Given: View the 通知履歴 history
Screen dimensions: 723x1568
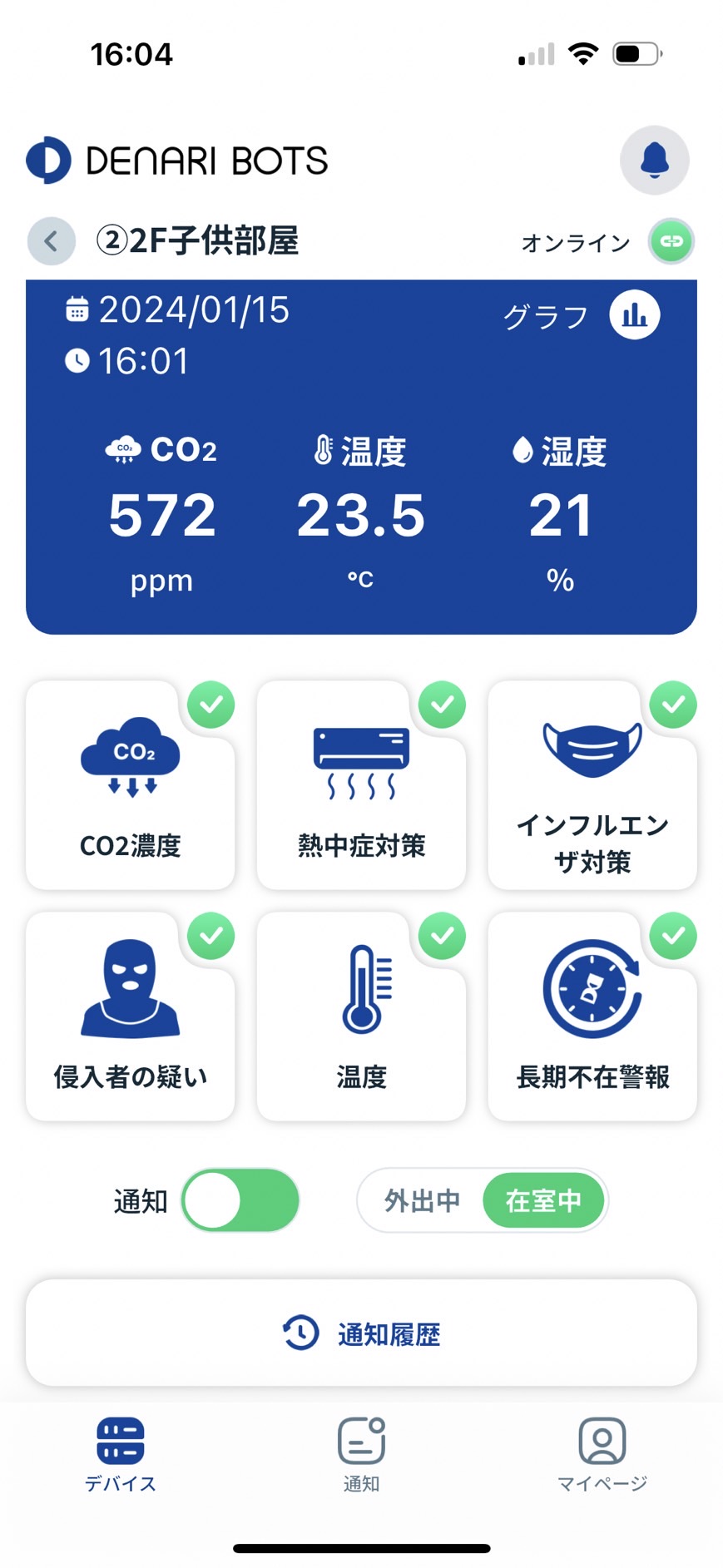Looking at the screenshot, I should pos(361,1333).
